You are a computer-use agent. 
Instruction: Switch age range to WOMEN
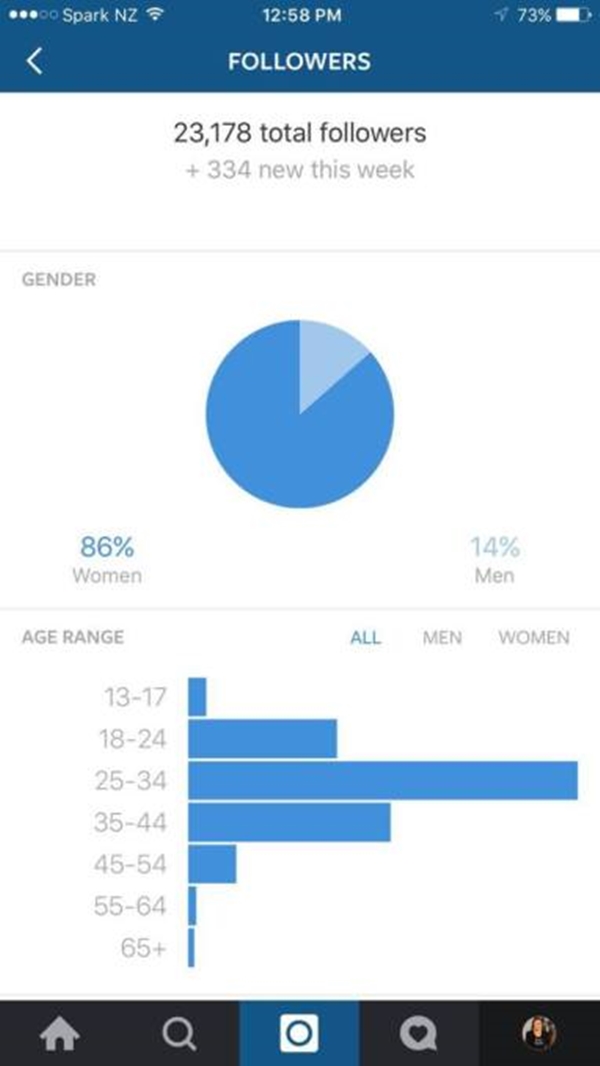(x=533, y=638)
